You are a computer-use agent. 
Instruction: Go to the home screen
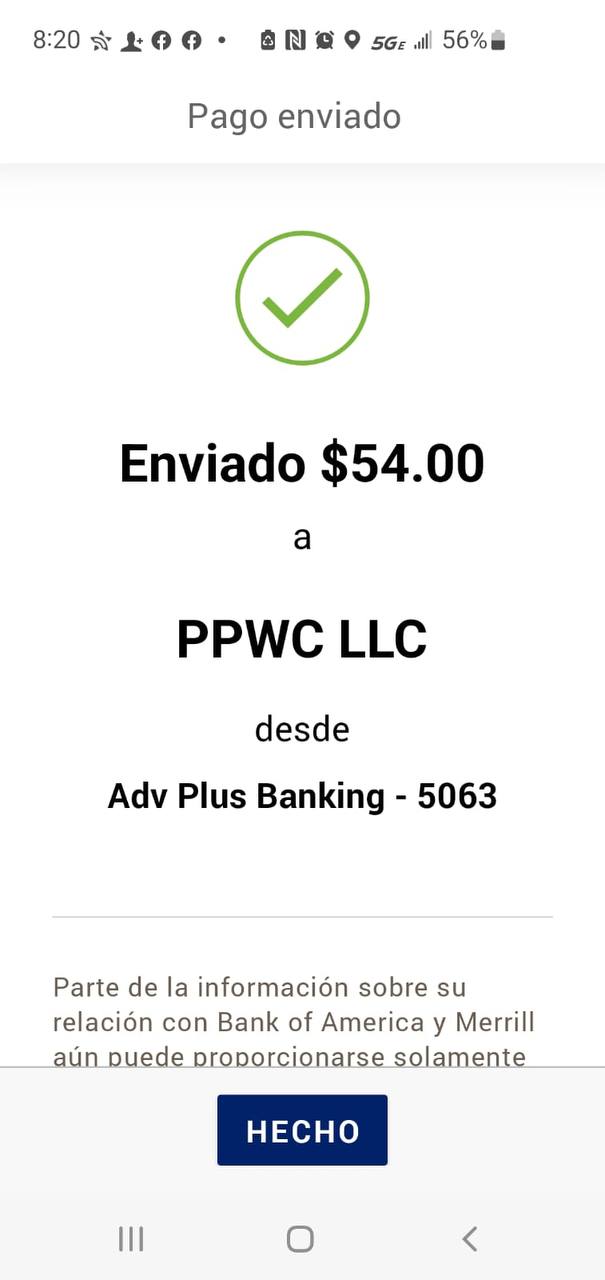pyautogui.click(x=300, y=1239)
